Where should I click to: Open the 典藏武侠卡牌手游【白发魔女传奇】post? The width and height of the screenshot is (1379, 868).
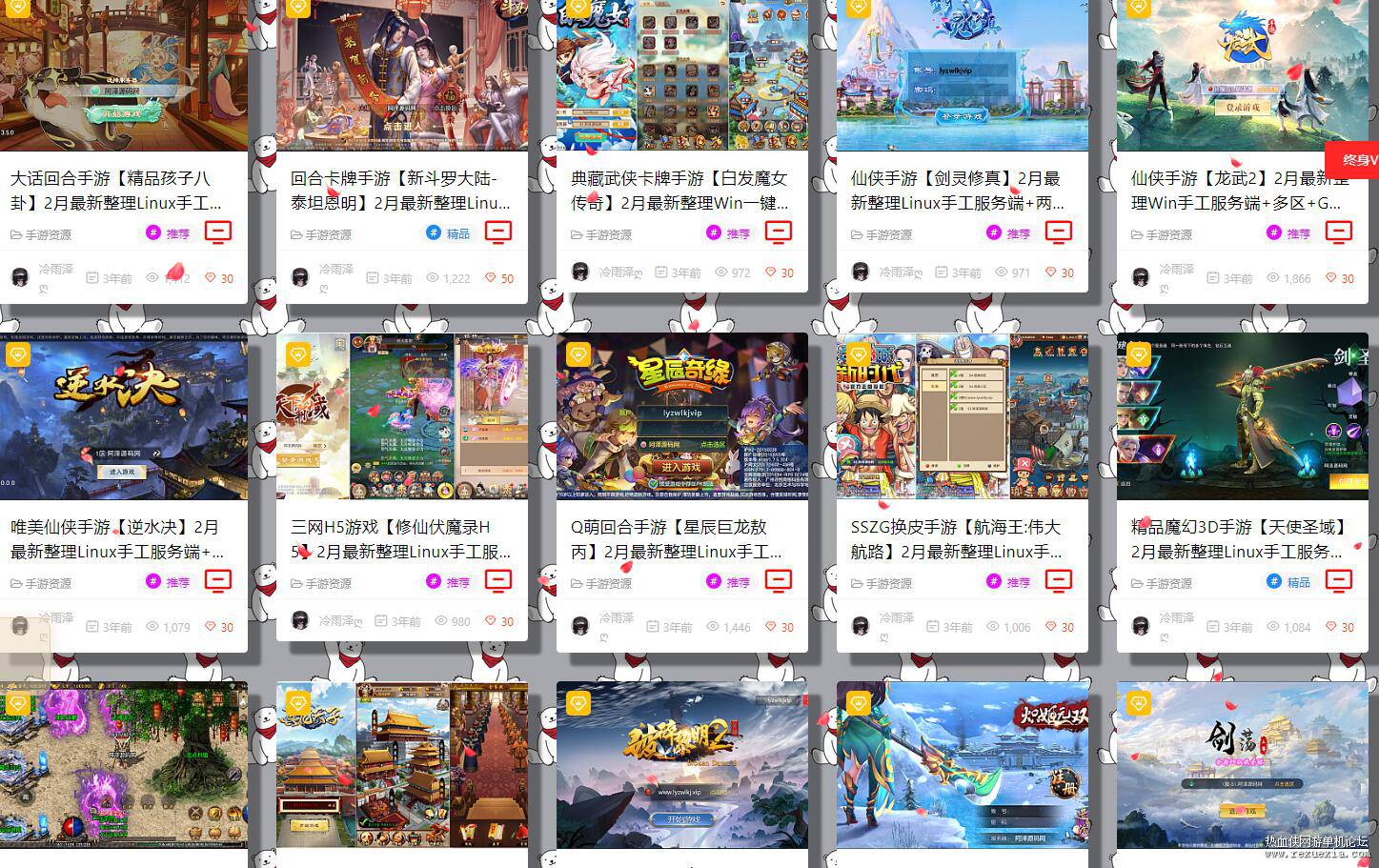(679, 191)
